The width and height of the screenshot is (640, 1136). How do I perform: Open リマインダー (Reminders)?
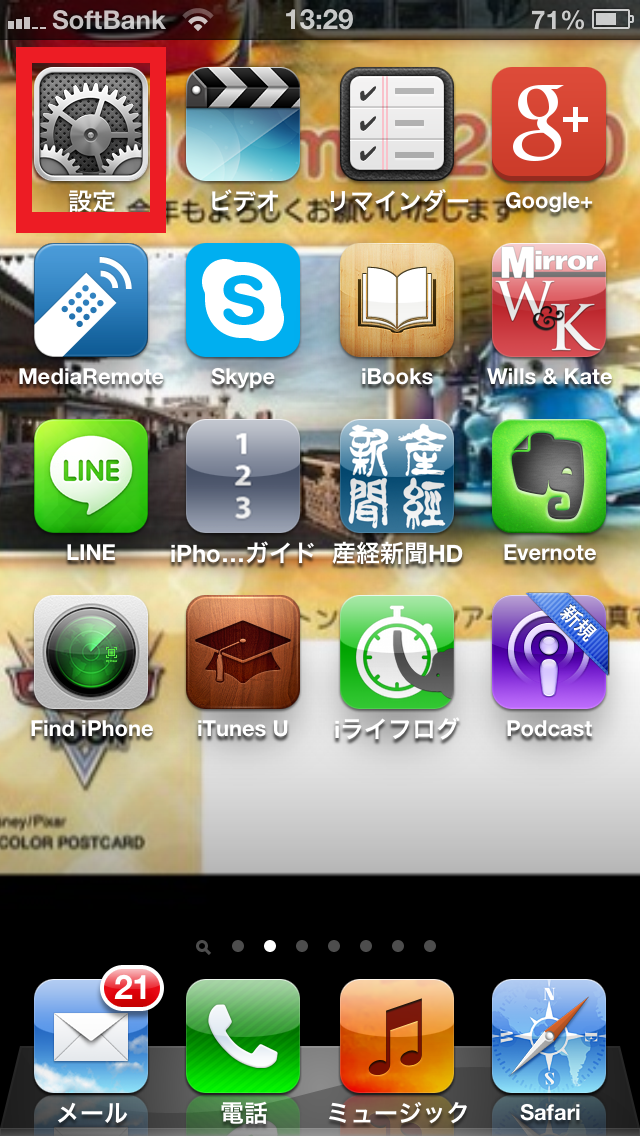[396, 124]
